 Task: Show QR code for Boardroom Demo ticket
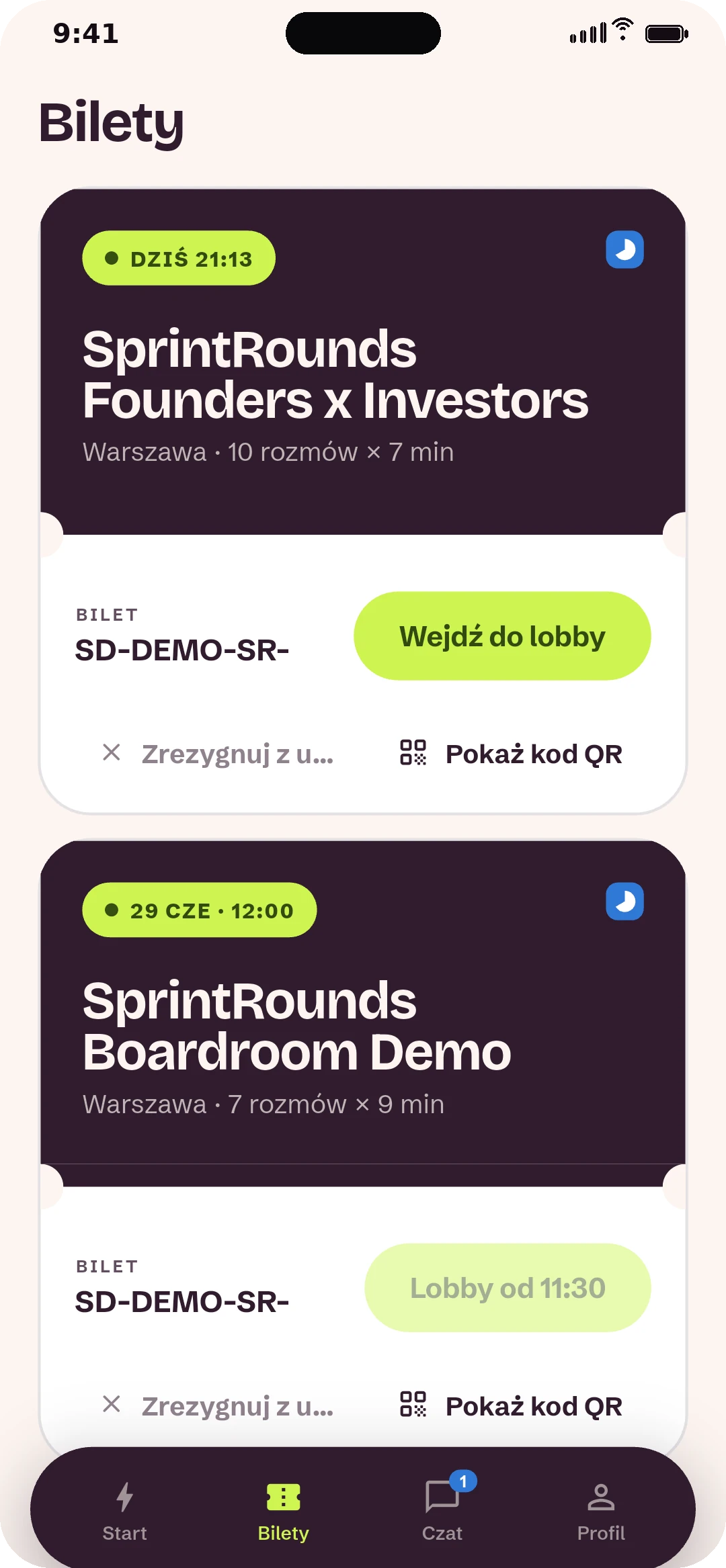pos(511,1405)
